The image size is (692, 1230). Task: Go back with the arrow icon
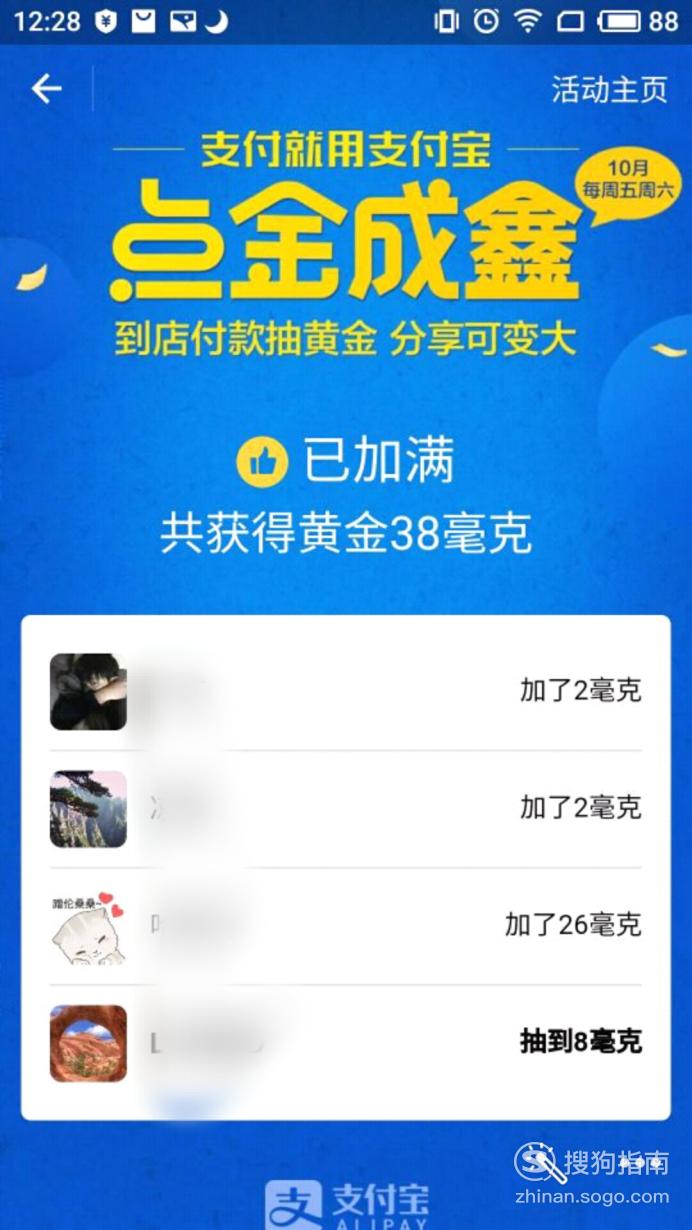[47, 89]
